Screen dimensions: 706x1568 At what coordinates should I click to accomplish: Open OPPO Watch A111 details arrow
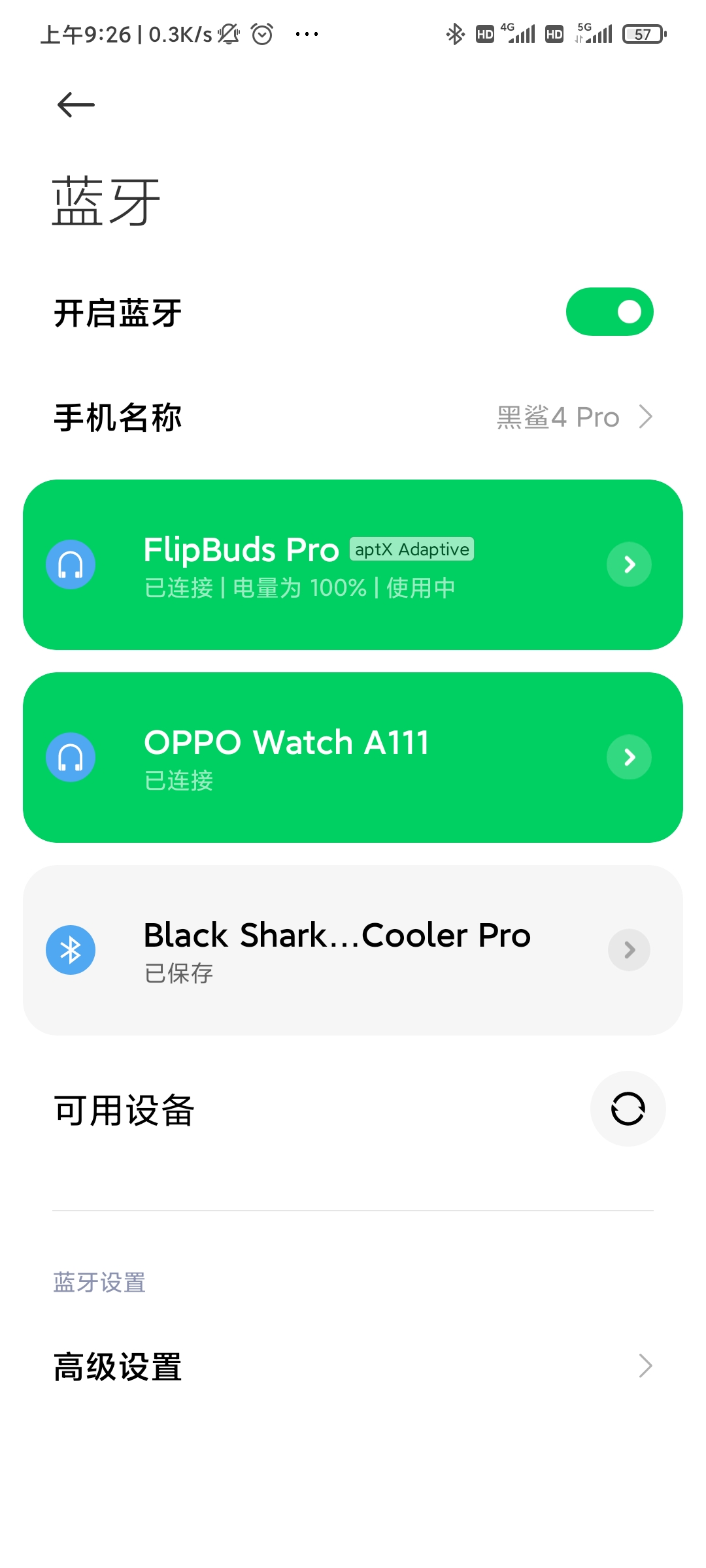pyautogui.click(x=629, y=757)
